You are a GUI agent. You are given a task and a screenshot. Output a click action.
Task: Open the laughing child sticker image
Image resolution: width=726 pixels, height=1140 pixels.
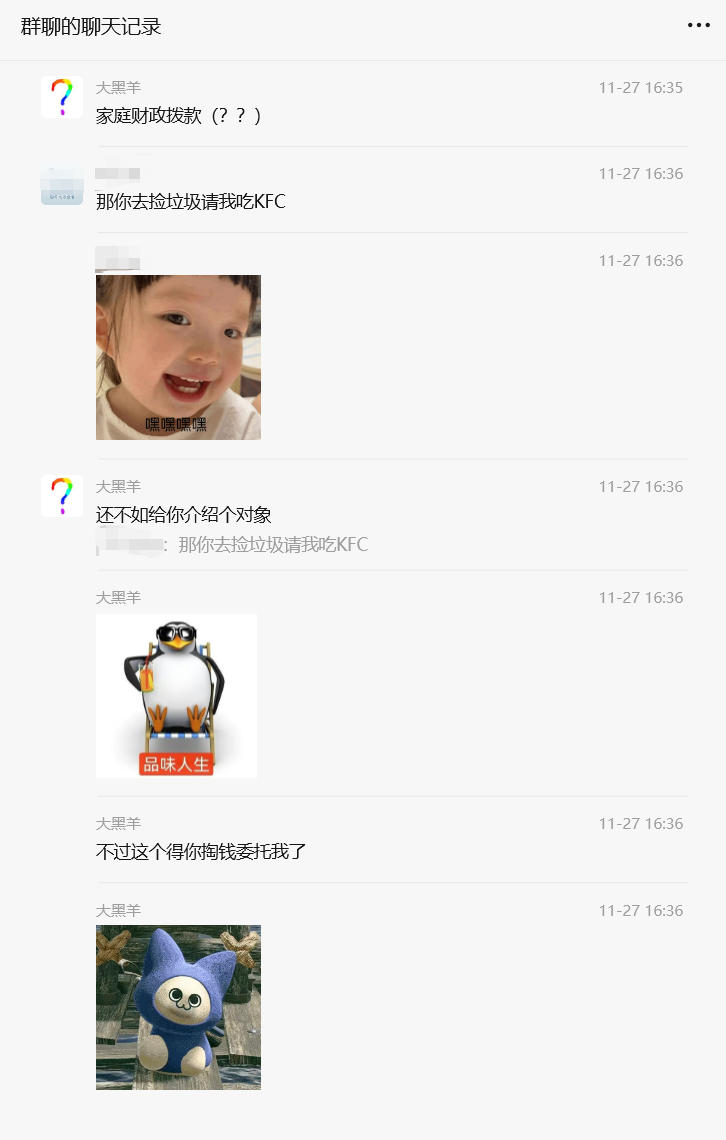pos(178,357)
